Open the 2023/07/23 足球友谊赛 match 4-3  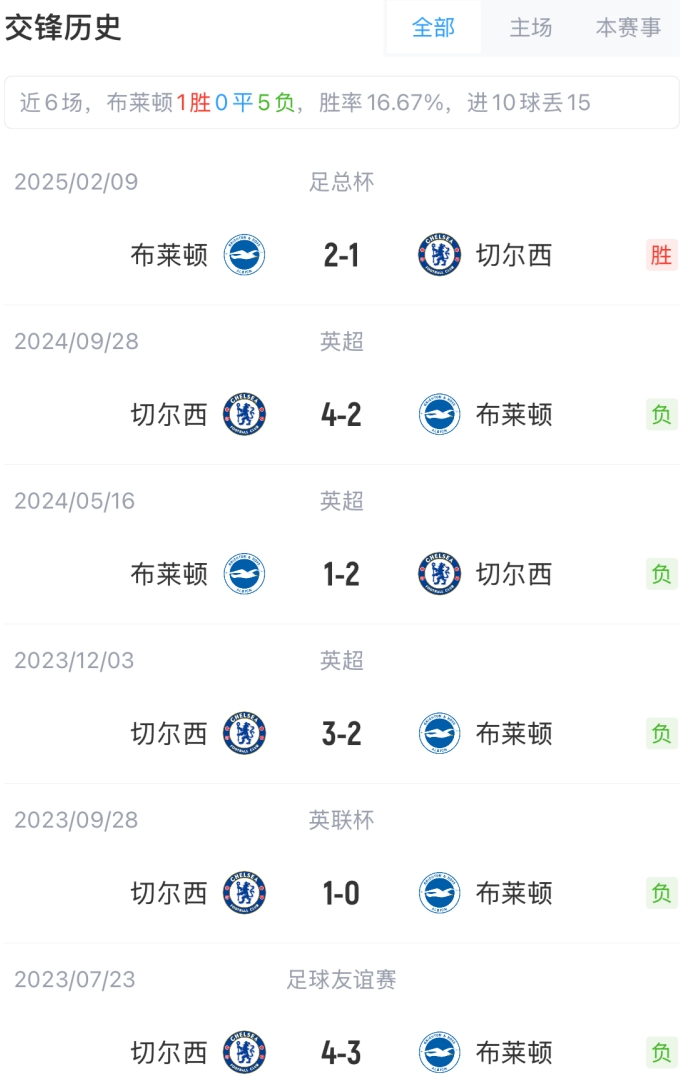[x=341, y=1053]
